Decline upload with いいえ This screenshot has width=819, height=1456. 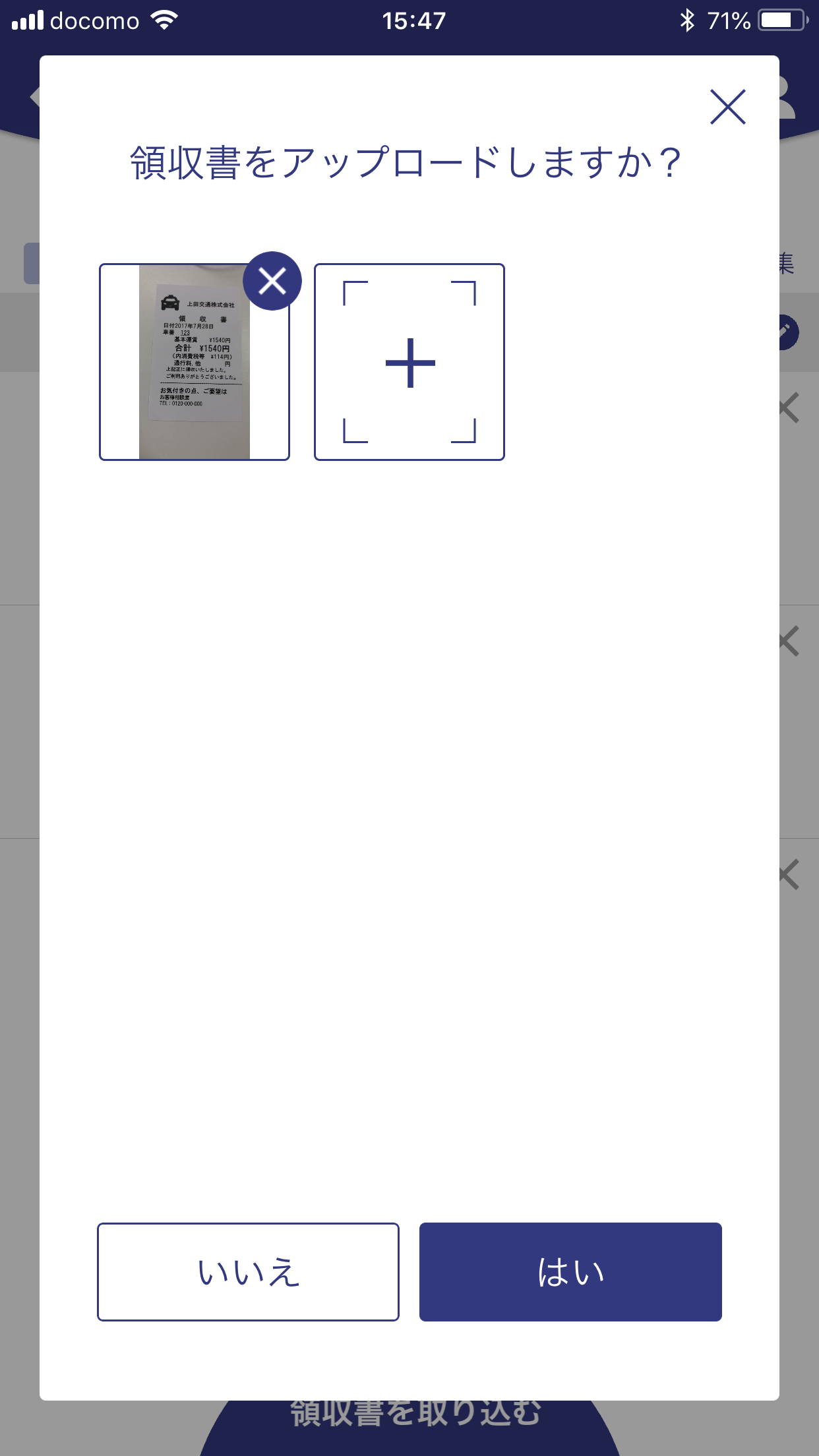[x=248, y=1272]
